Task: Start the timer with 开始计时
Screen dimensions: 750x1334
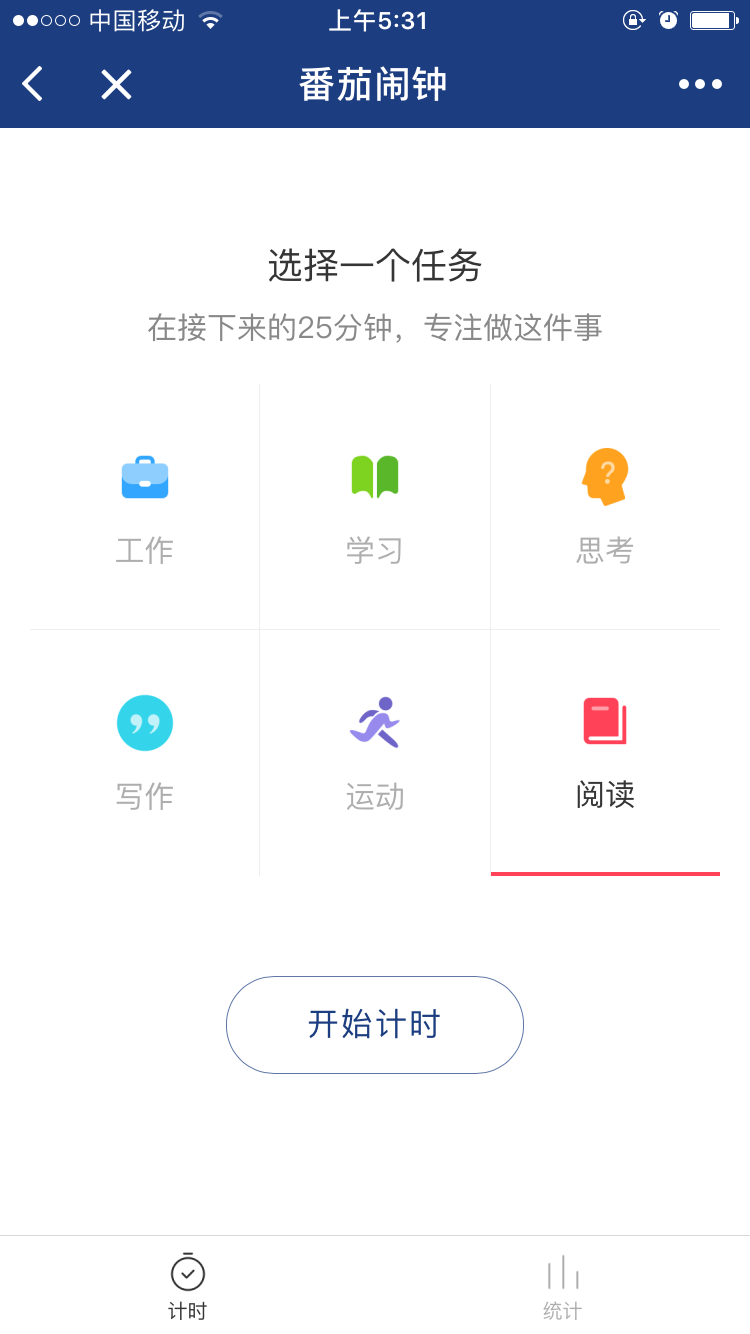Action: pos(375,1025)
